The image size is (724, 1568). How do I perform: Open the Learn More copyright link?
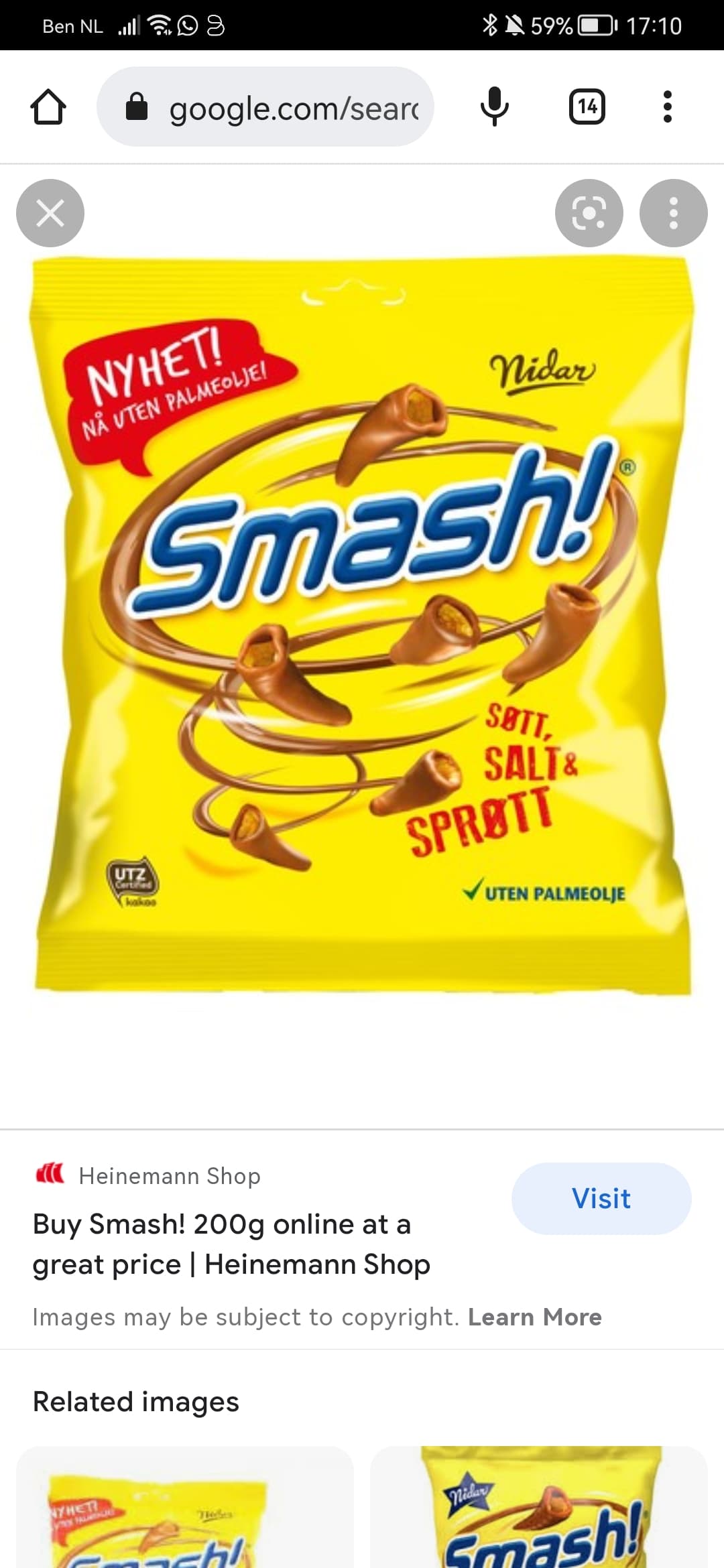(534, 1317)
